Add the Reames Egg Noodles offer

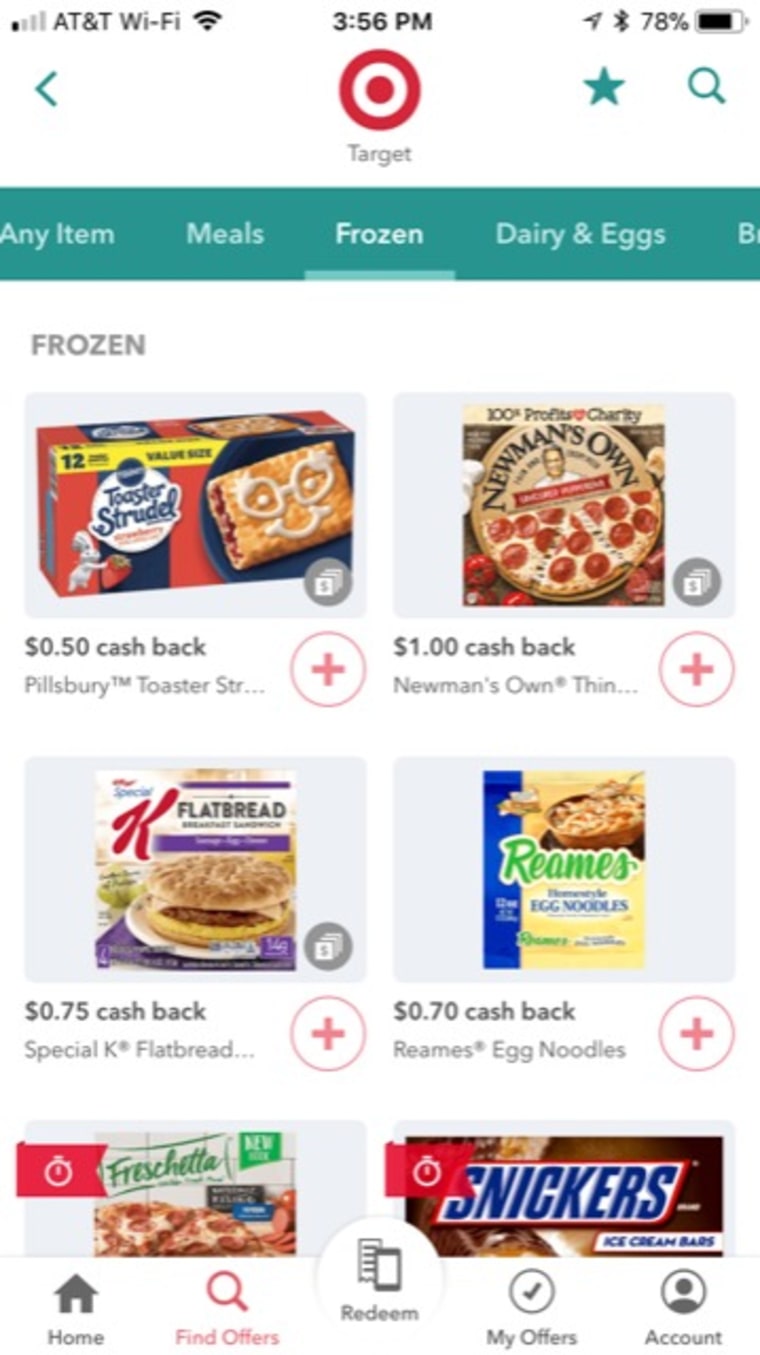pos(697,1034)
